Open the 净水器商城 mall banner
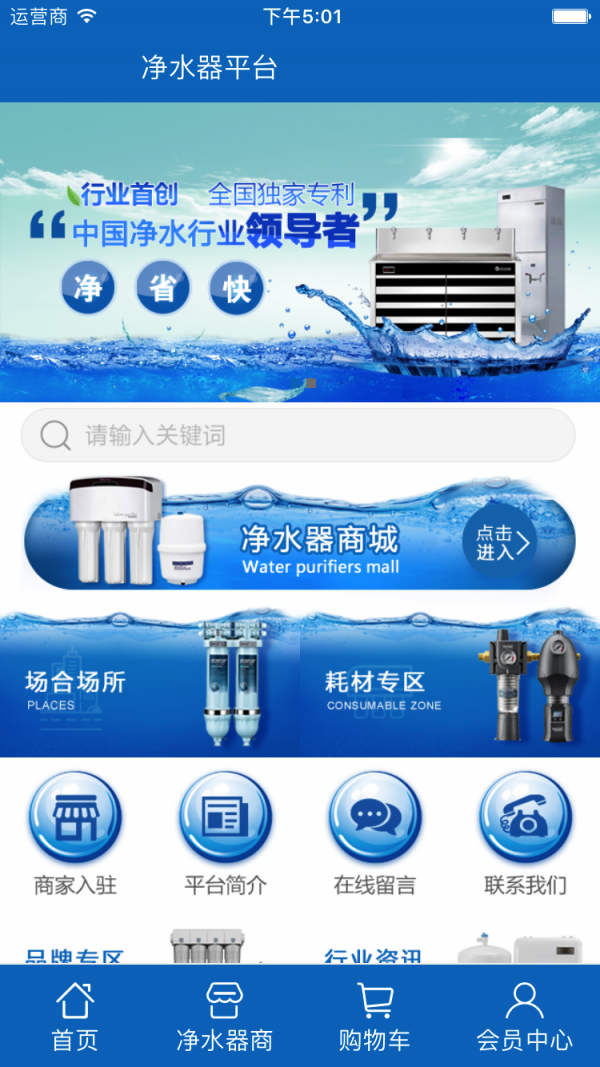The width and height of the screenshot is (600, 1067). click(300, 543)
